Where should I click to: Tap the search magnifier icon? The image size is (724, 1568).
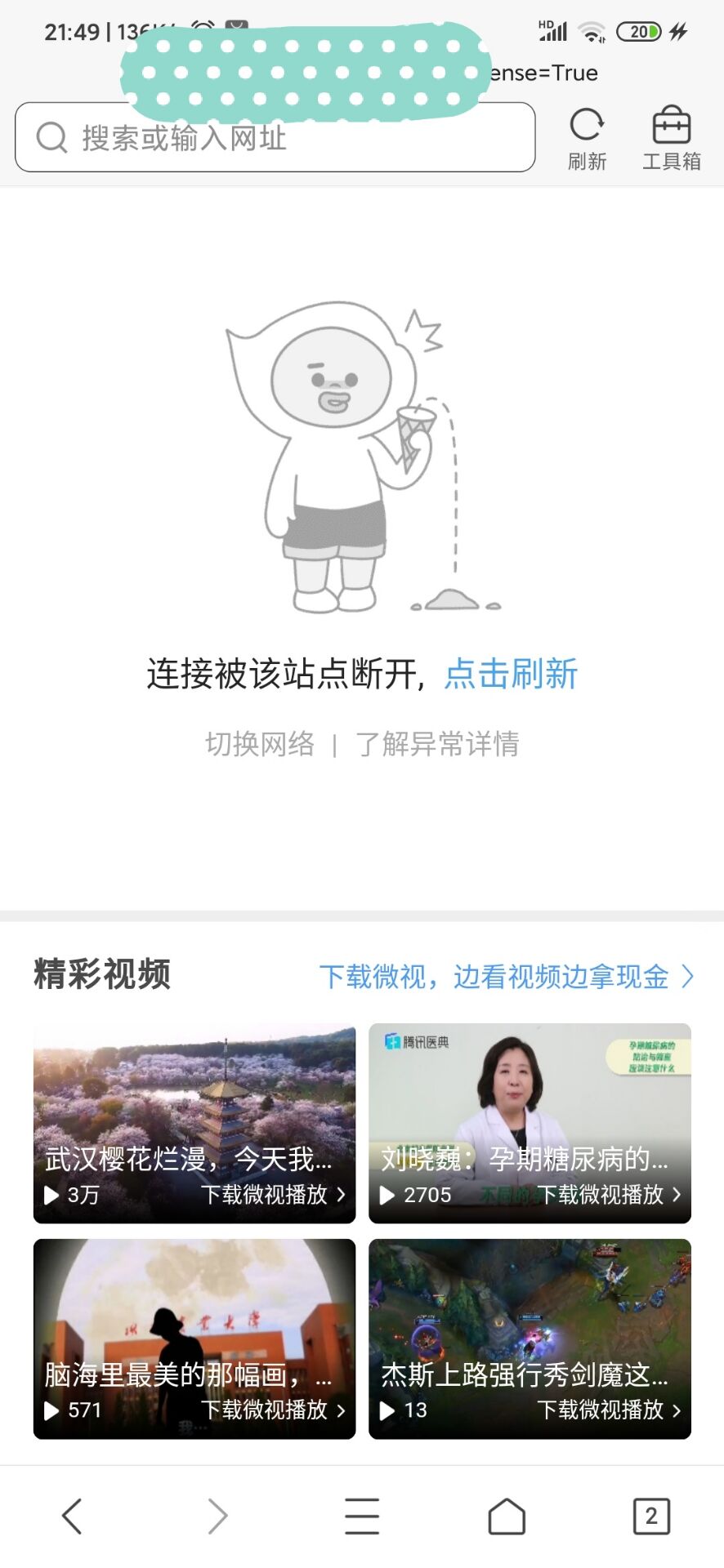51,137
